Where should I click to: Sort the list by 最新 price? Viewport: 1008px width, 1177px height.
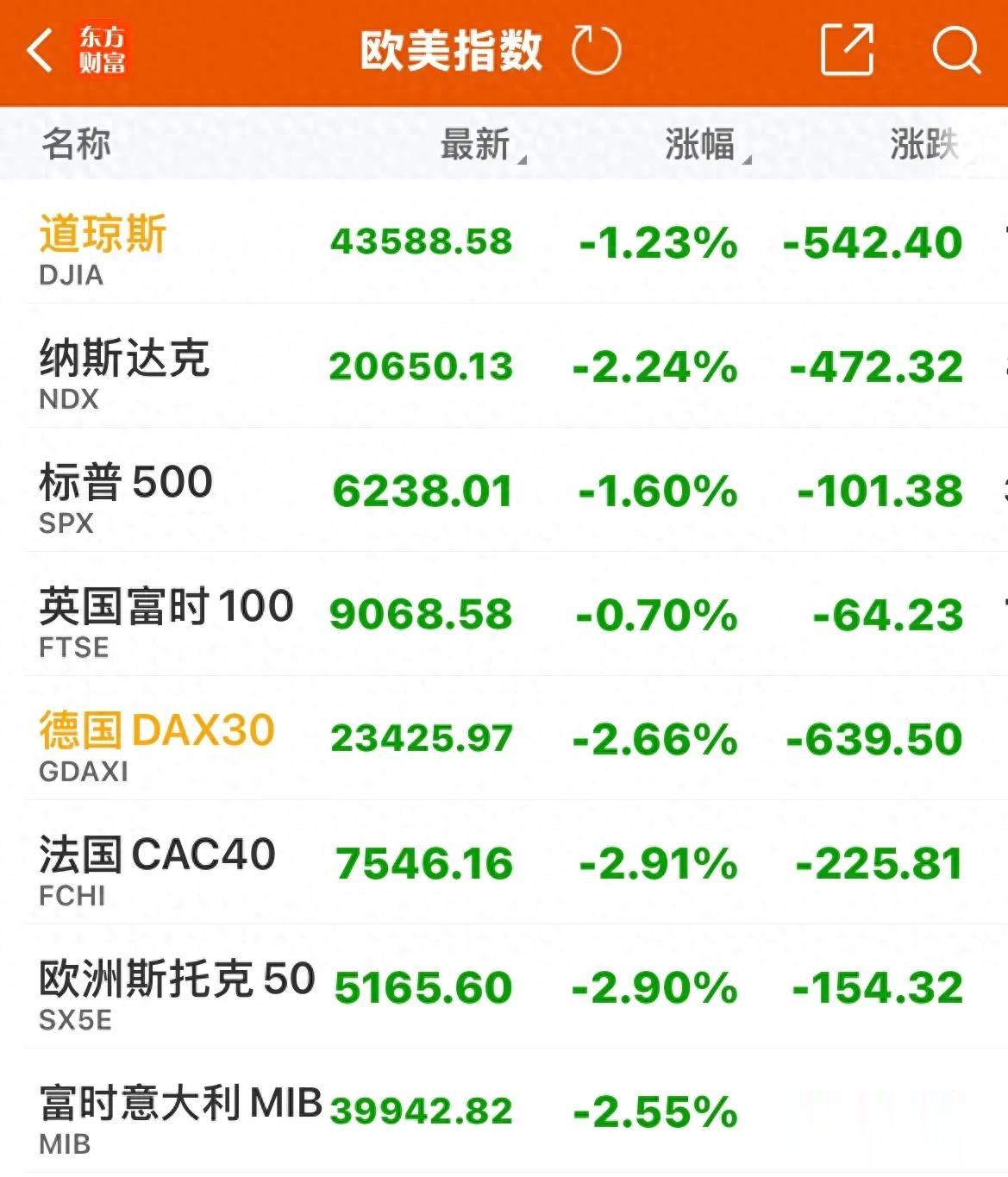click(x=477, y=144)
